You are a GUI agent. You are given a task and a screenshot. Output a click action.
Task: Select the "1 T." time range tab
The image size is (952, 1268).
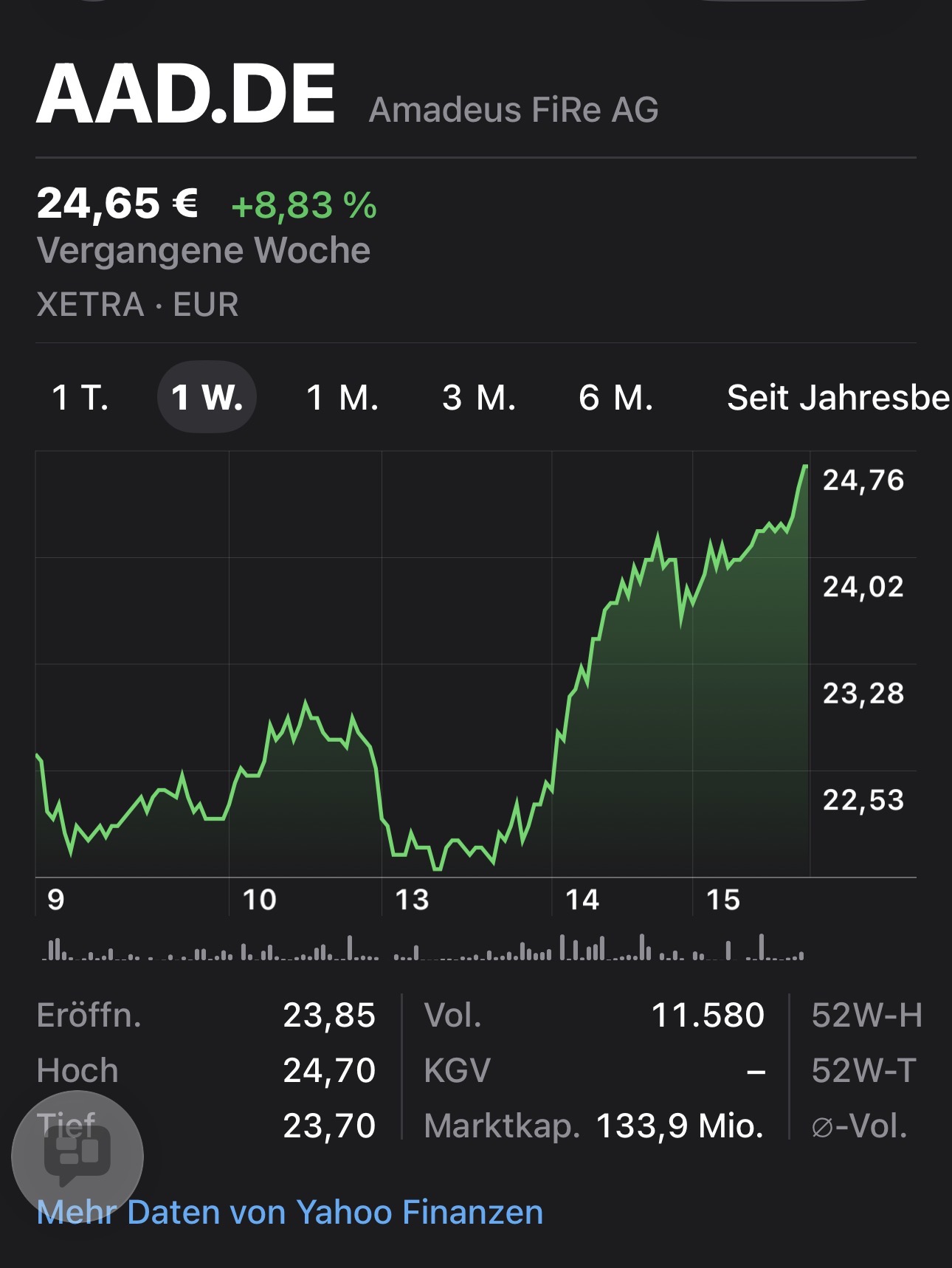81,399
